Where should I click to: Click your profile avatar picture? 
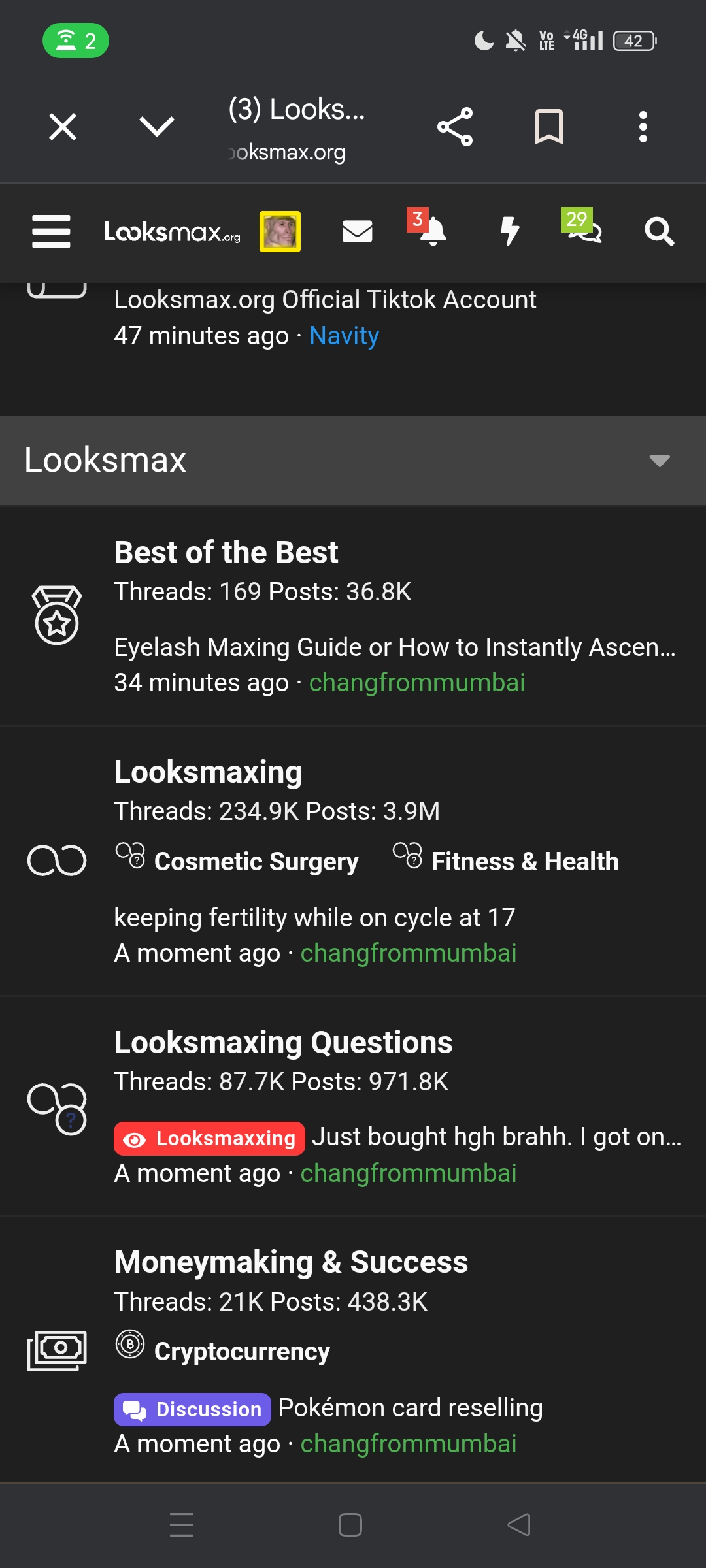coord(280,231)
